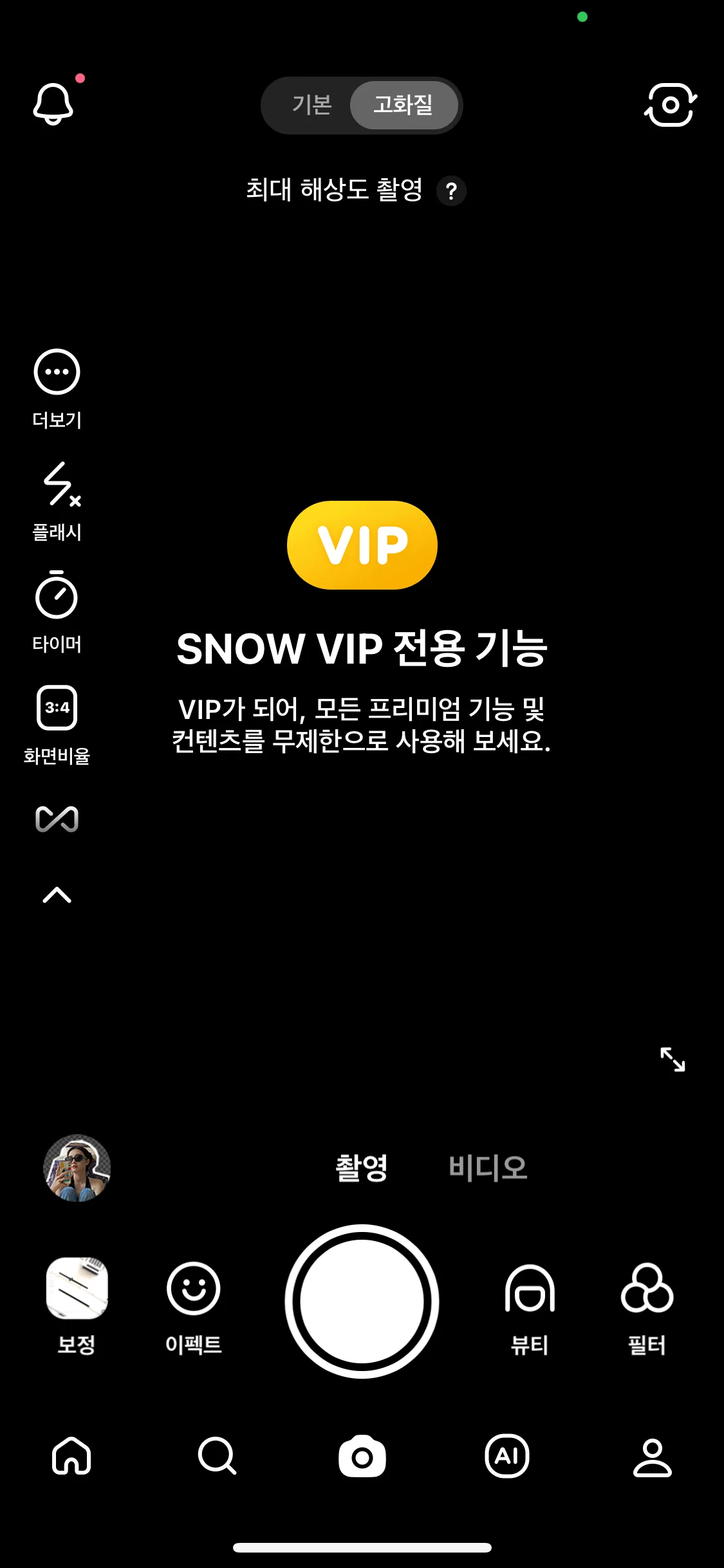
Task: Select the 고화질 quality mode
Action: point(404,105)
